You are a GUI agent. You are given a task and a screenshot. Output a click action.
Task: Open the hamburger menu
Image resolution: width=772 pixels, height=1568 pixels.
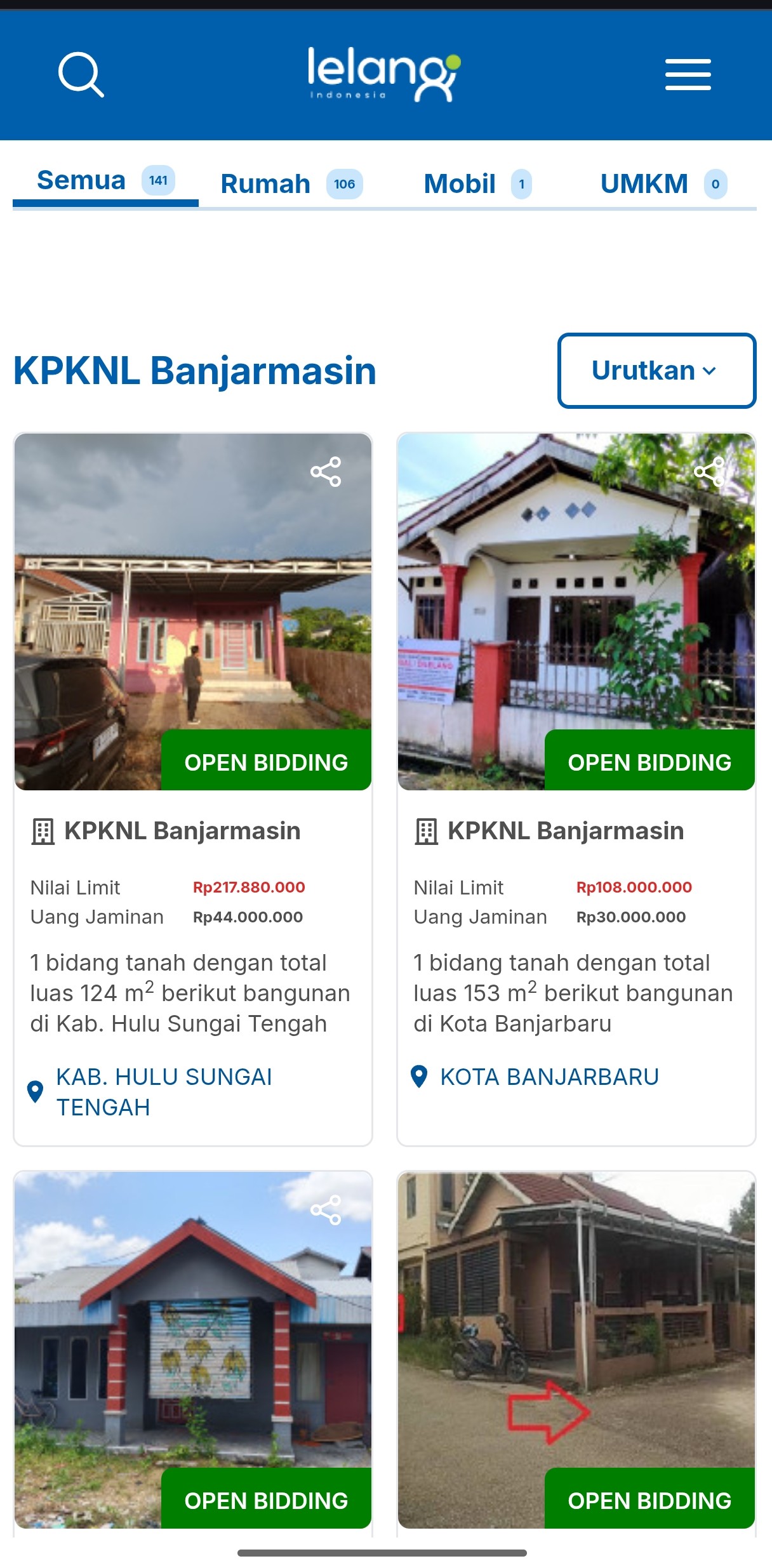pyautogui.click(x=688, y=75)
